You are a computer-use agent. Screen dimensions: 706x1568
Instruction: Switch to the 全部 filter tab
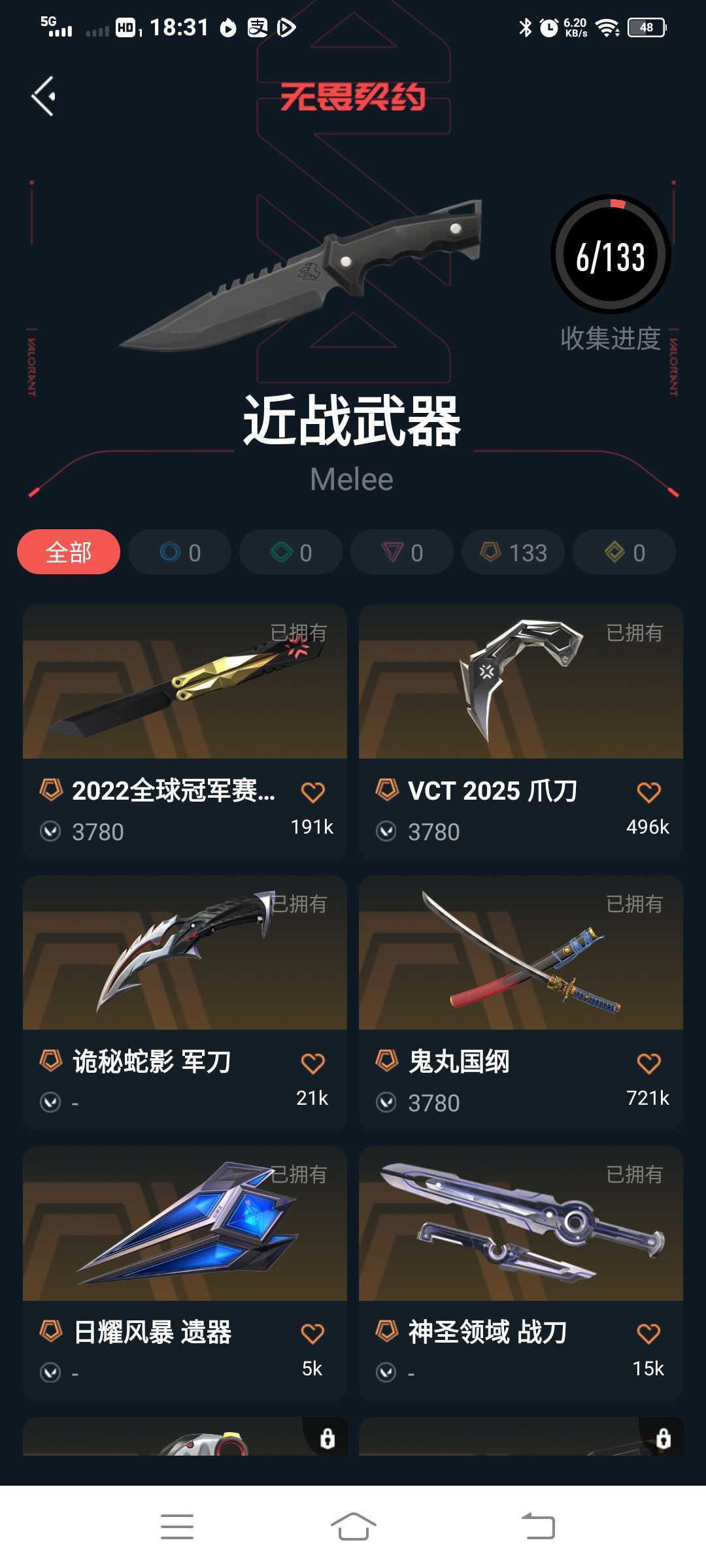pyautogui.click(x=68, y=552)
